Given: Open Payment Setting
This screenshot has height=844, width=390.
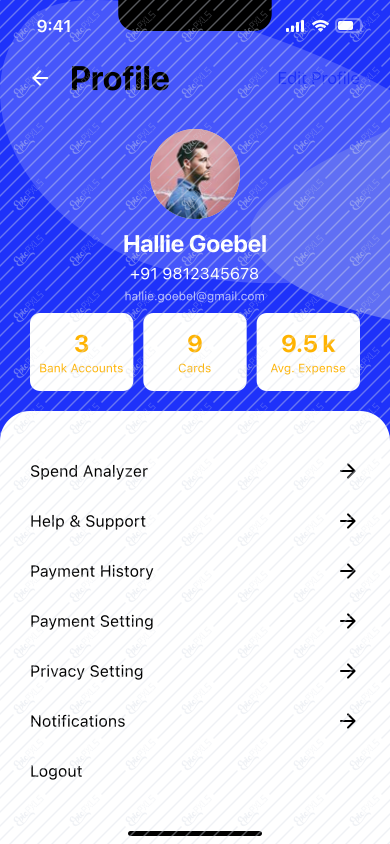Looking at the screenshot, I should point(195,621).
